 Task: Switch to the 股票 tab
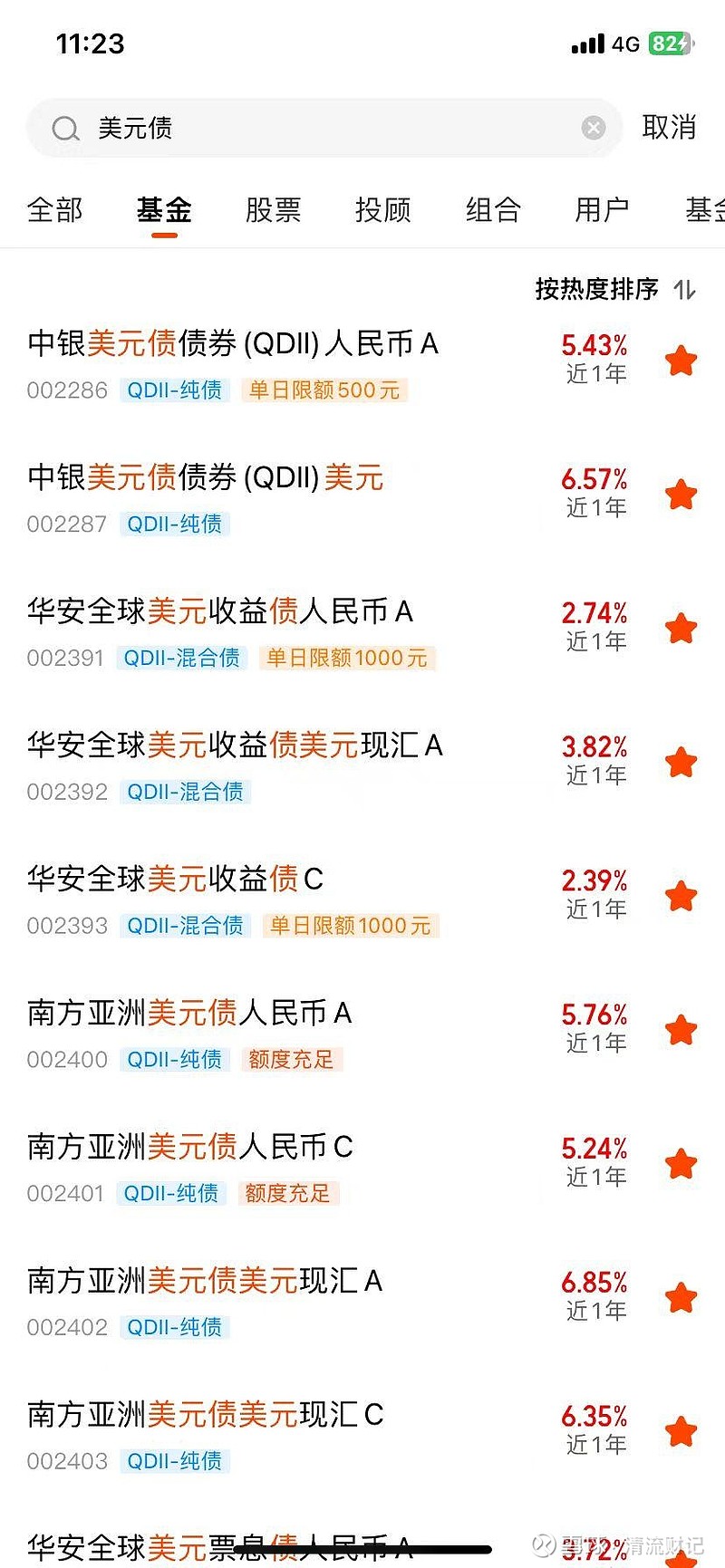273,209
